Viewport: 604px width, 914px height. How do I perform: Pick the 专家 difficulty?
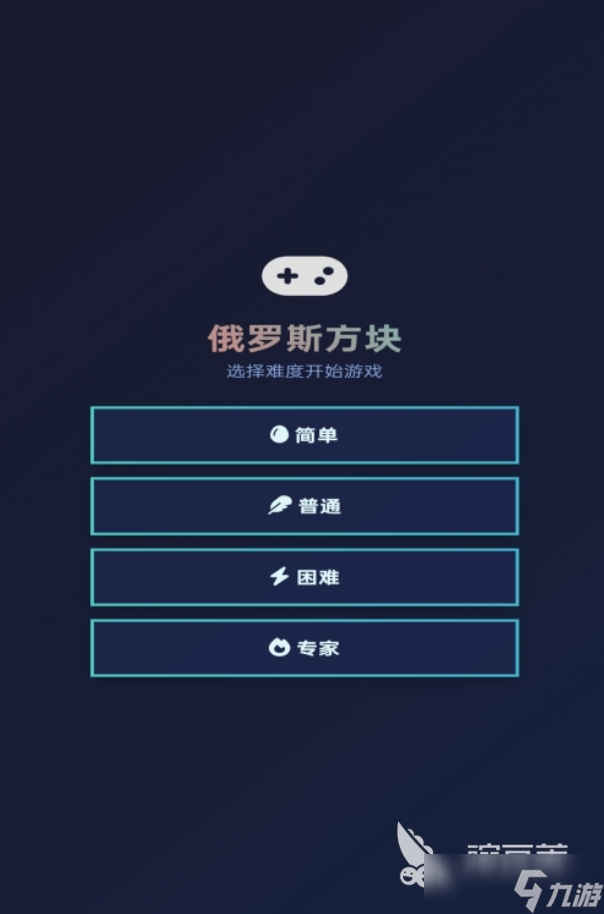coord(304,648)
